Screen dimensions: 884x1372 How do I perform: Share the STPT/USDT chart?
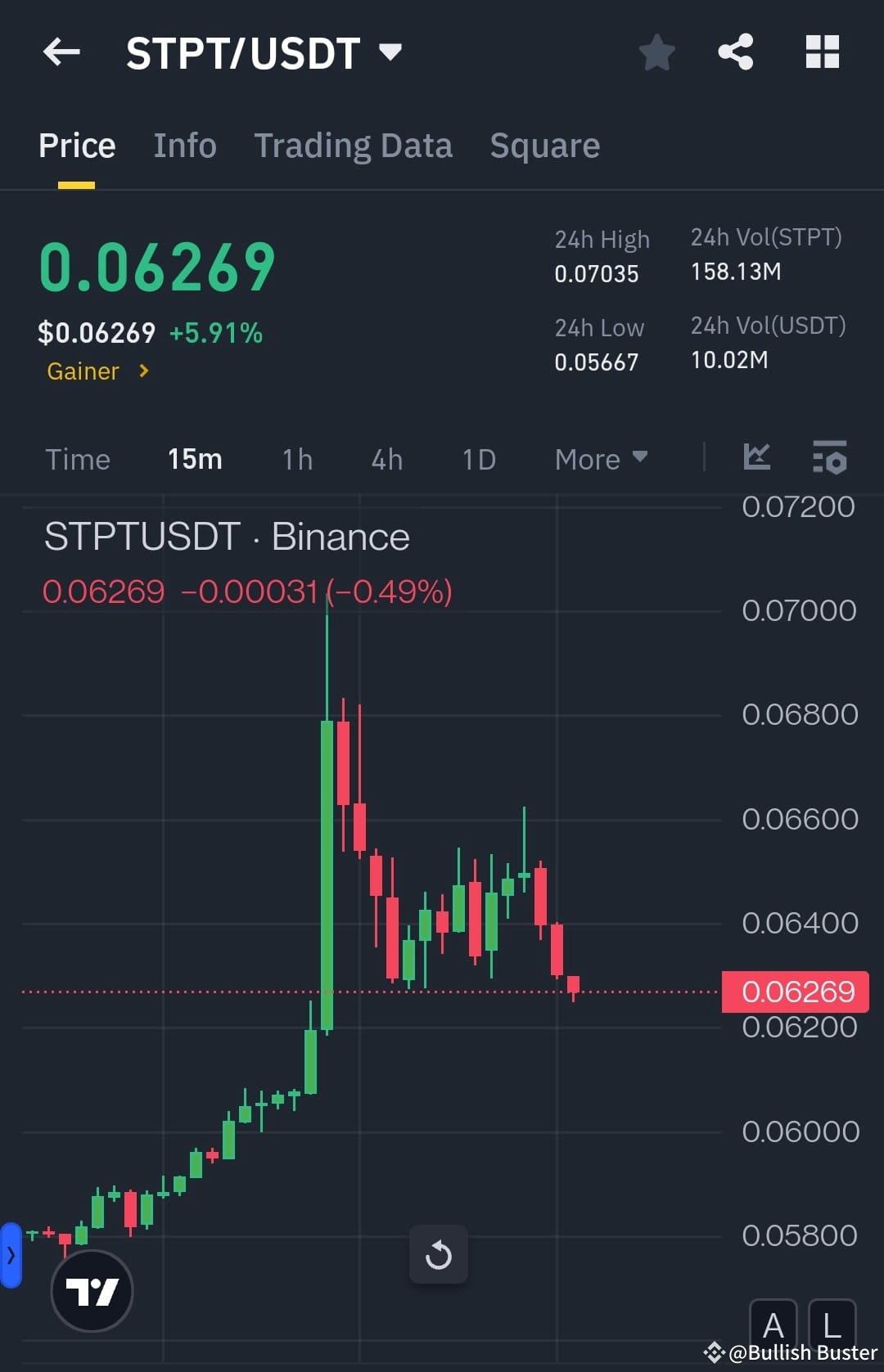point(735,52)
